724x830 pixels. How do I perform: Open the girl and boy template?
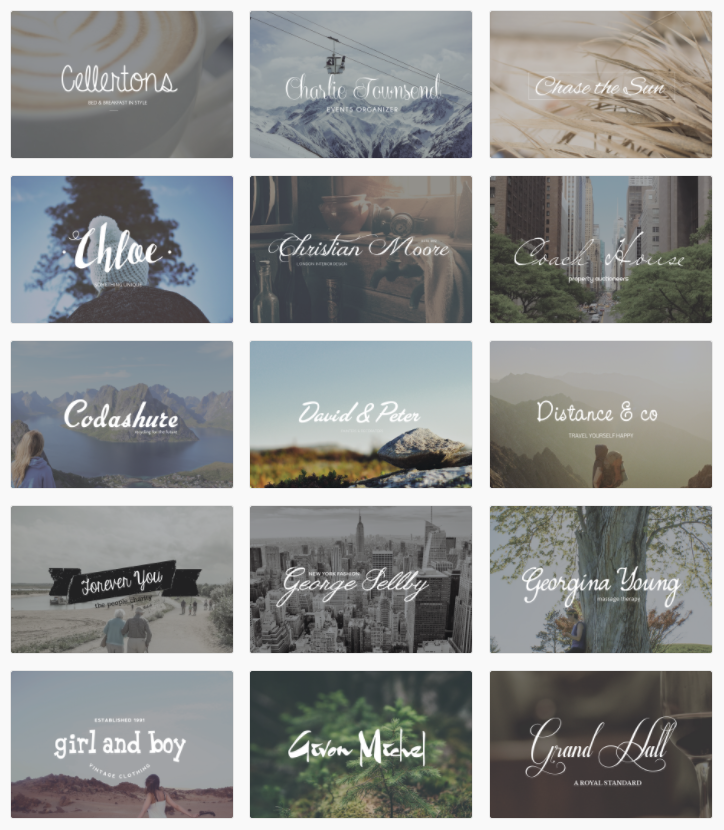pos(121,744)
